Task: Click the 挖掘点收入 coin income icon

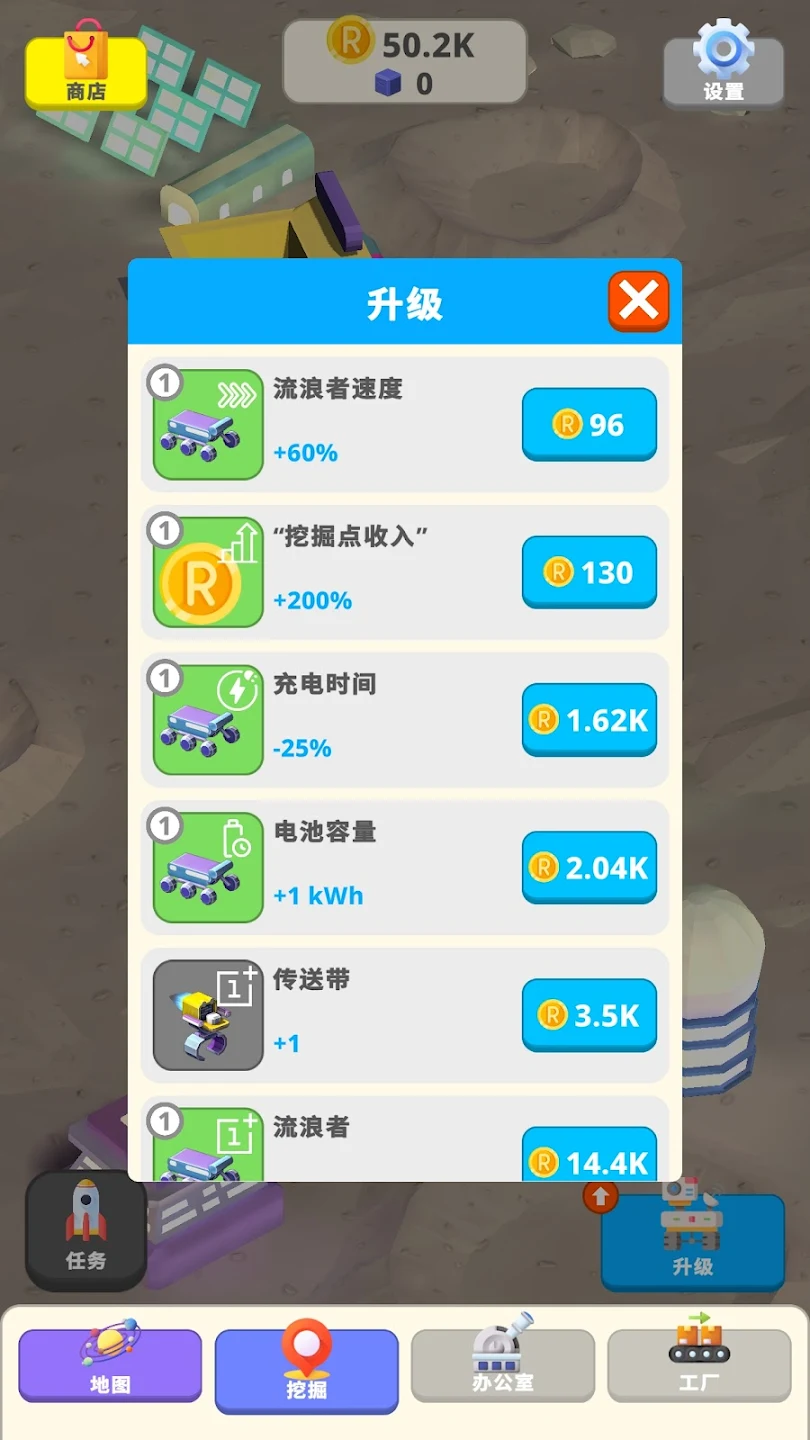Action: (207, 571)
